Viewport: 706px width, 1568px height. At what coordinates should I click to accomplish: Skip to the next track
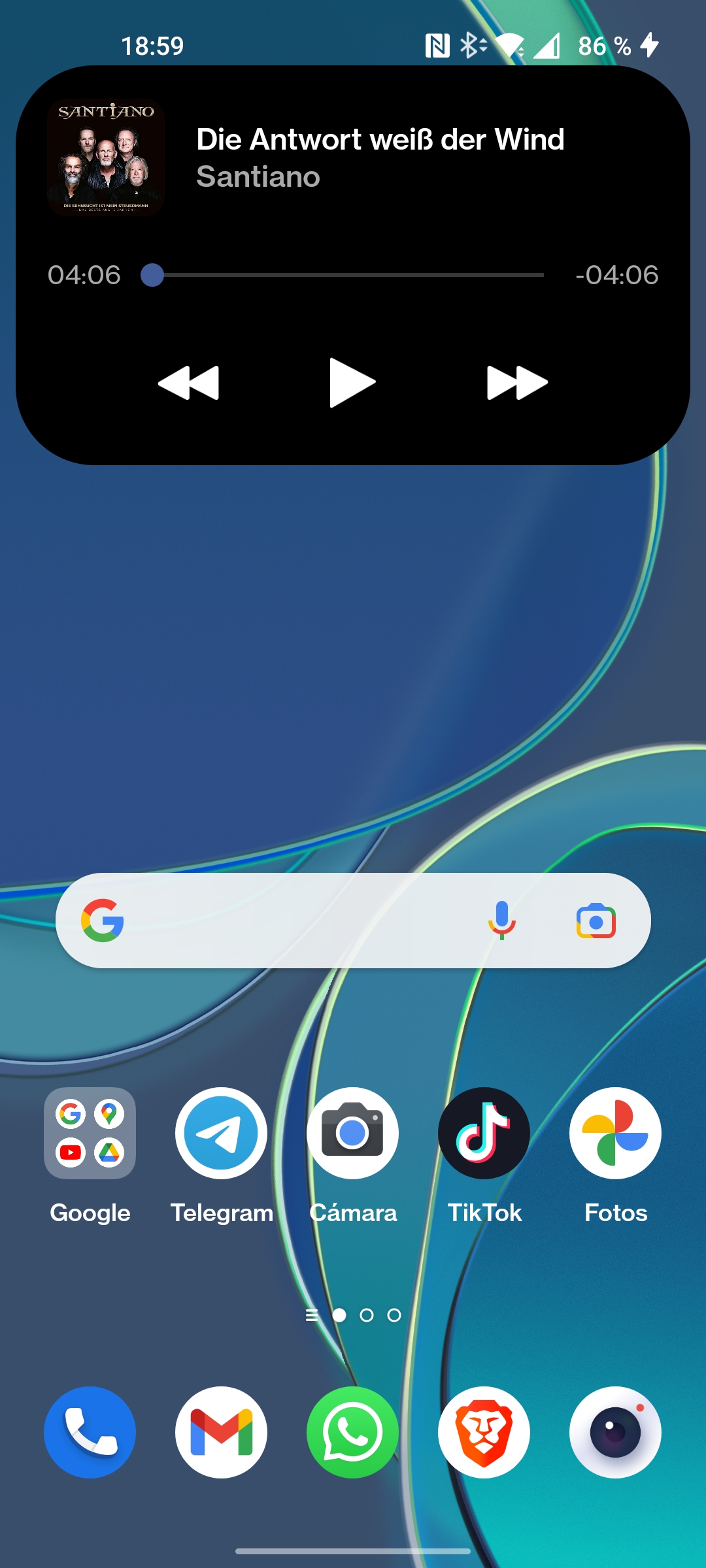click(x=517, y=382)
